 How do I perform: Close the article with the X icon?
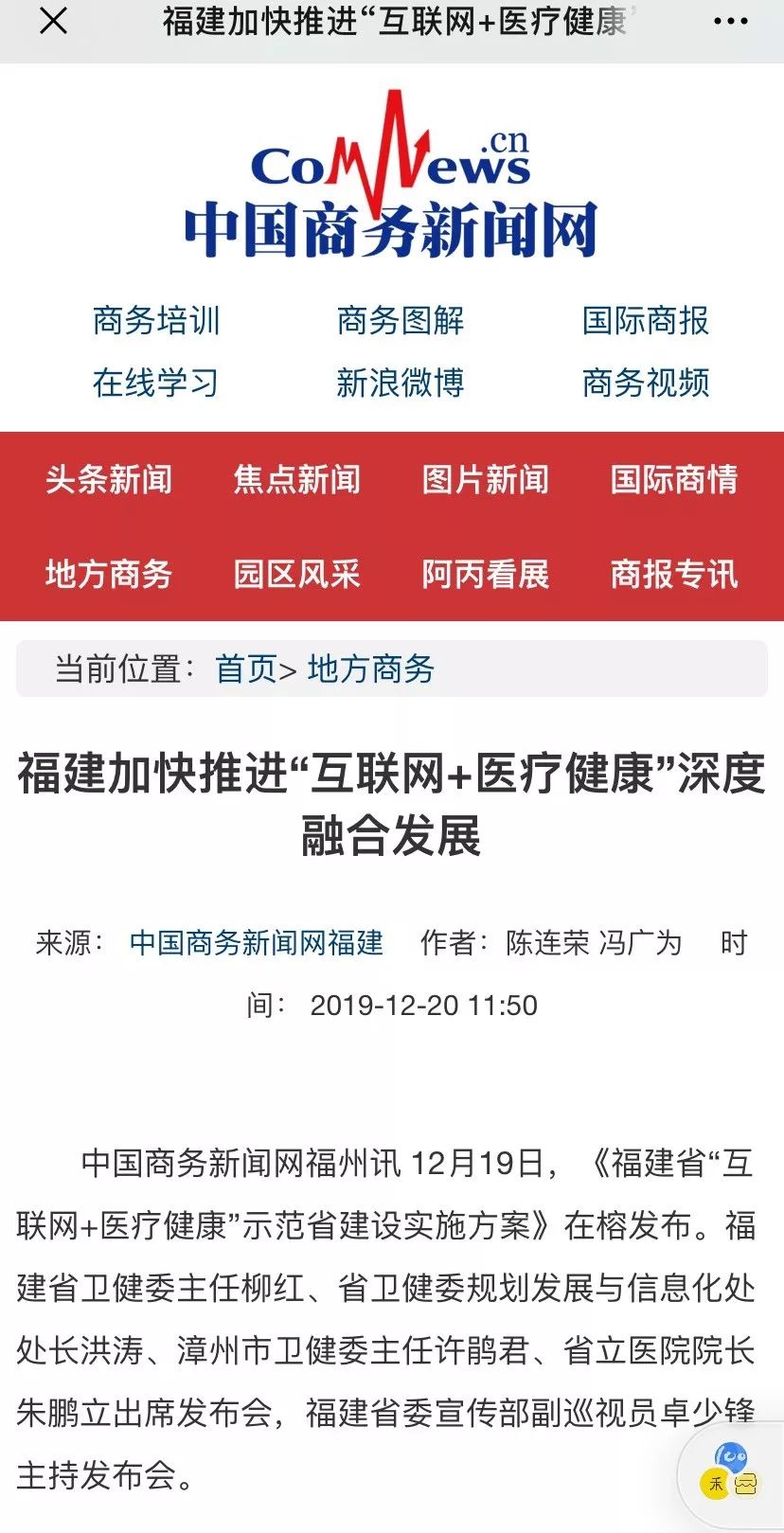coord(45,26)
